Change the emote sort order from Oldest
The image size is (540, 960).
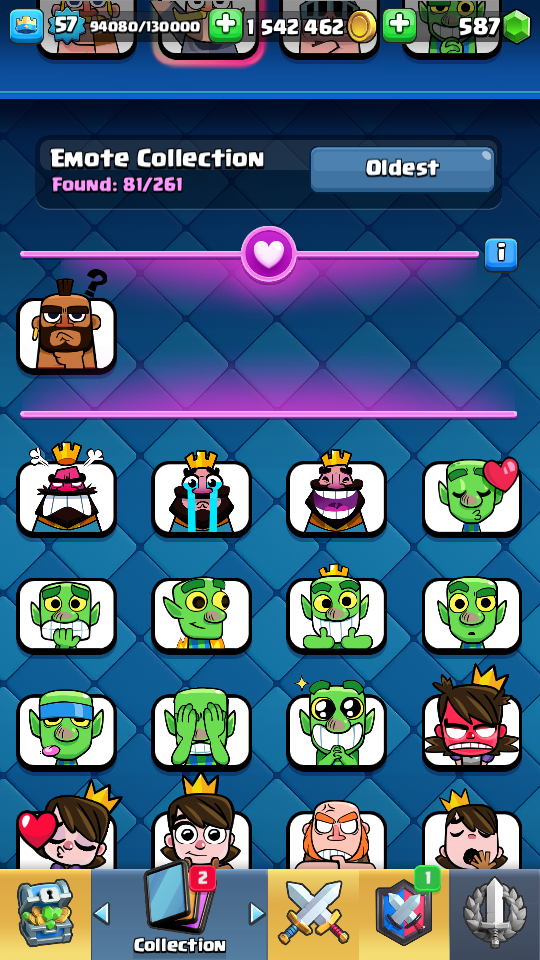pos(402,168)
